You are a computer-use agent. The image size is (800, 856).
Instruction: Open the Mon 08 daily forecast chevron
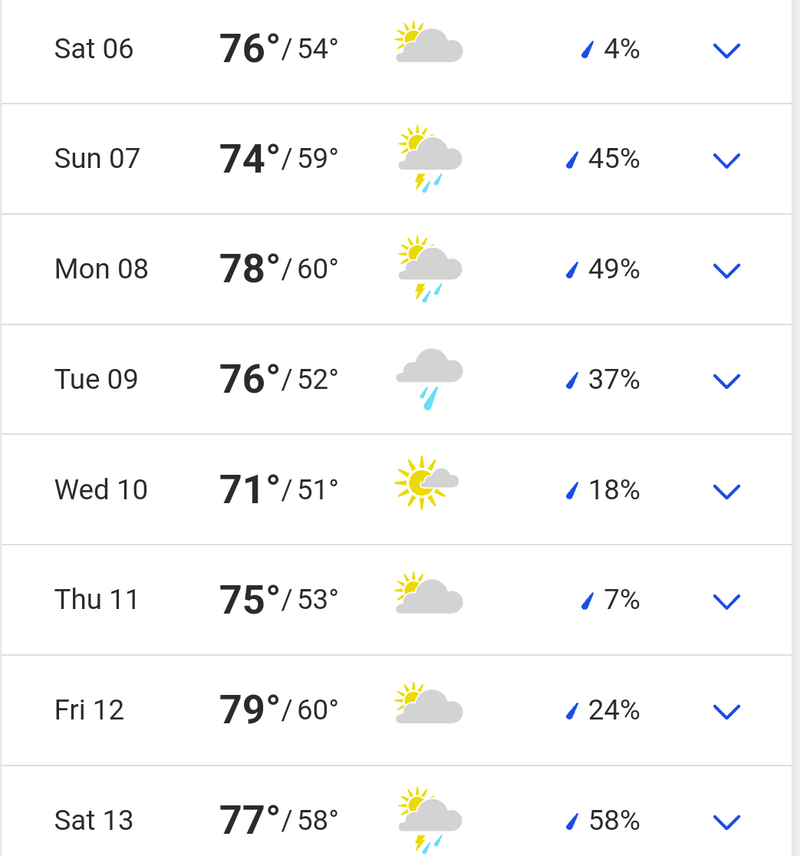[x=726, y=270]
